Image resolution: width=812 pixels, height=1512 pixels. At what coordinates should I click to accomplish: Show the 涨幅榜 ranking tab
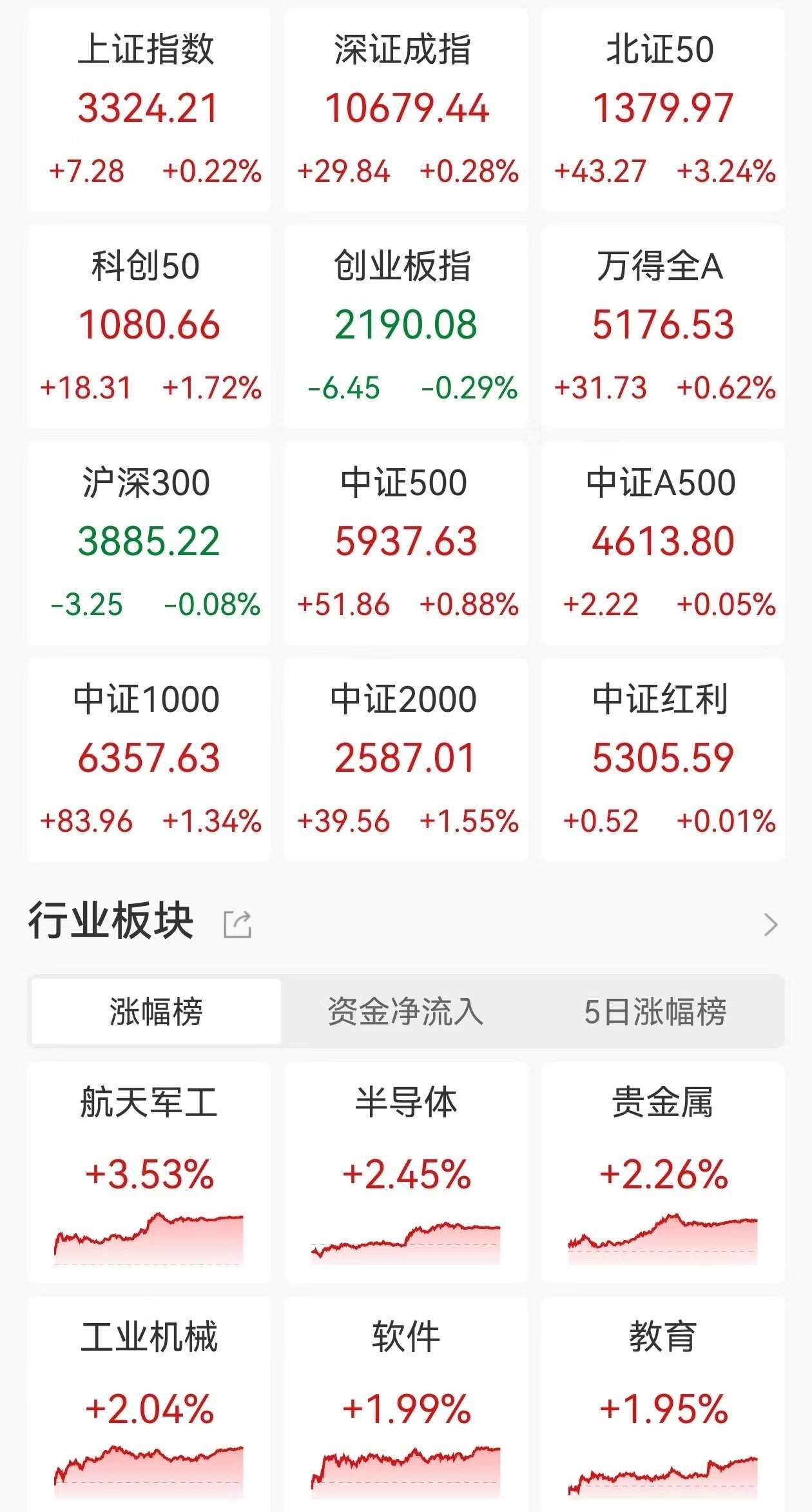(x=156, y=1011)
